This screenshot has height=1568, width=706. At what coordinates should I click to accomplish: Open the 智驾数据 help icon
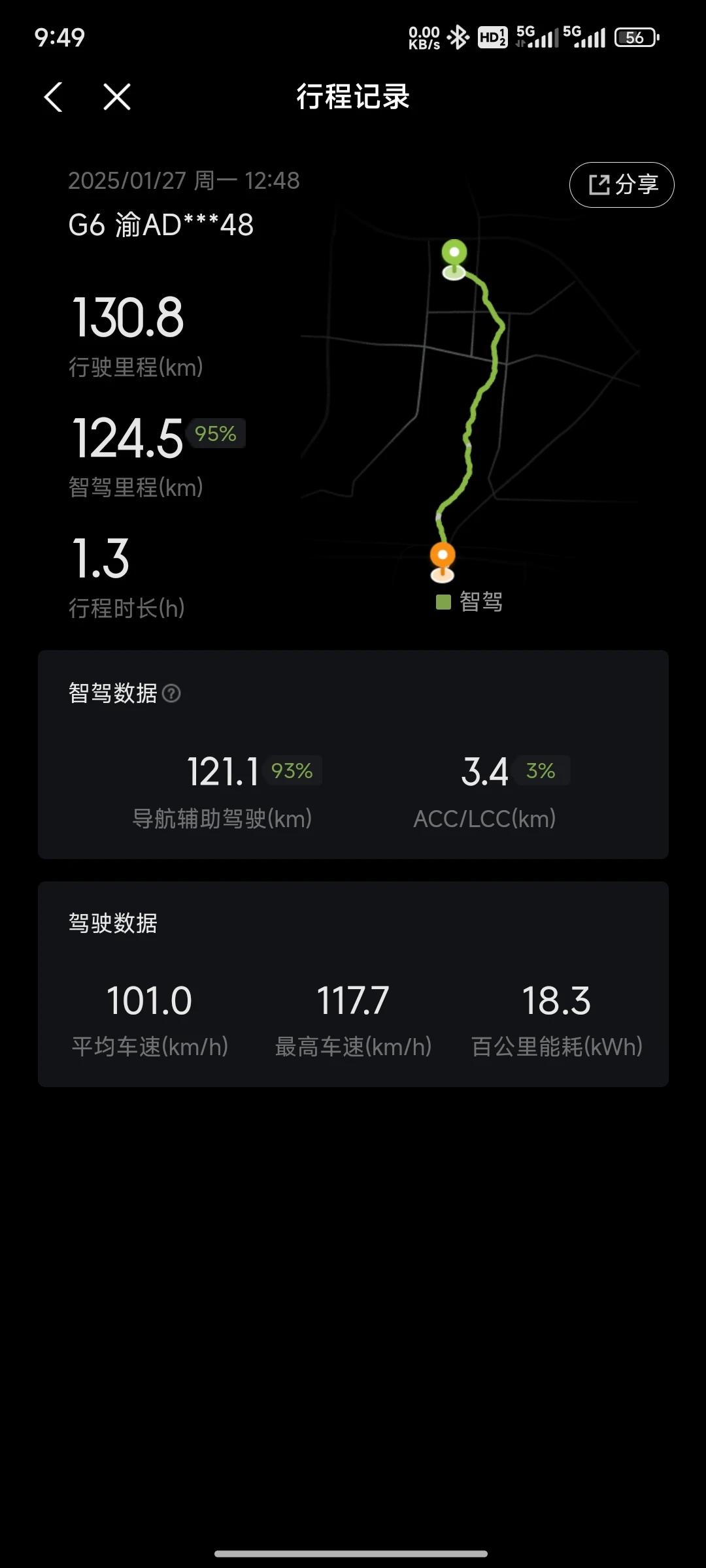point(171,693)
